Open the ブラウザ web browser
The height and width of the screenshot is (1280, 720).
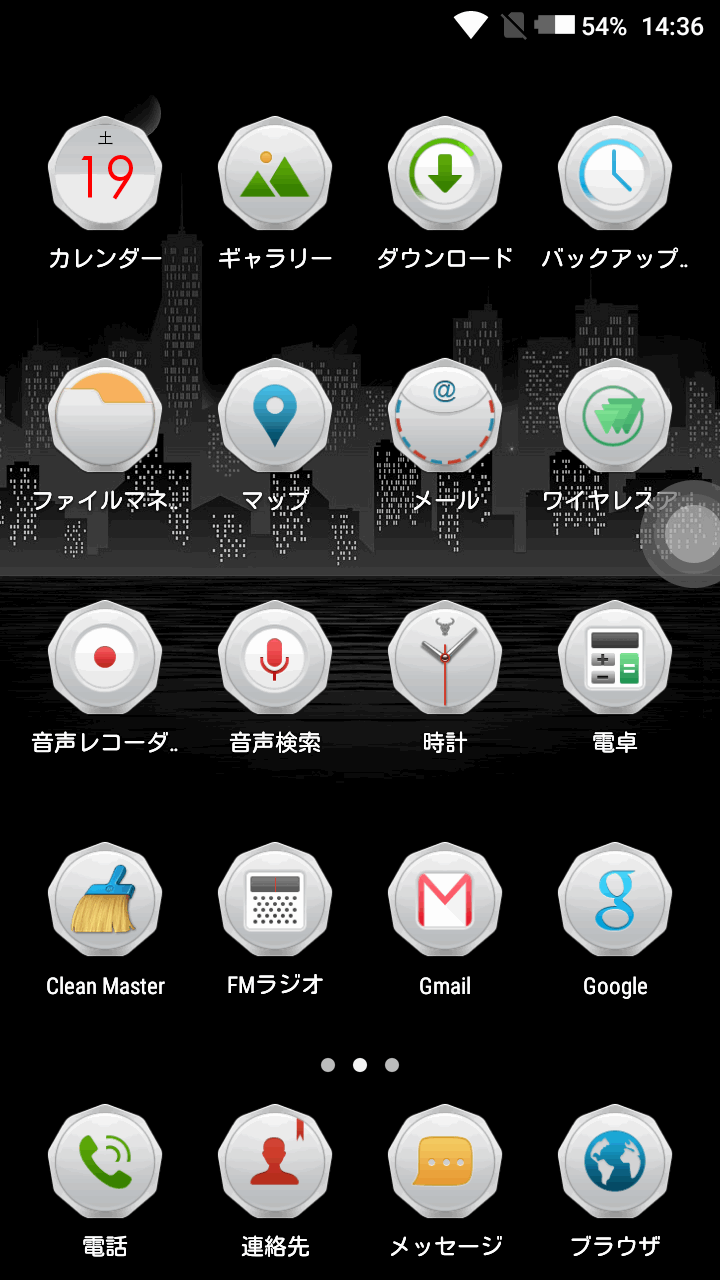[615, 1163]
